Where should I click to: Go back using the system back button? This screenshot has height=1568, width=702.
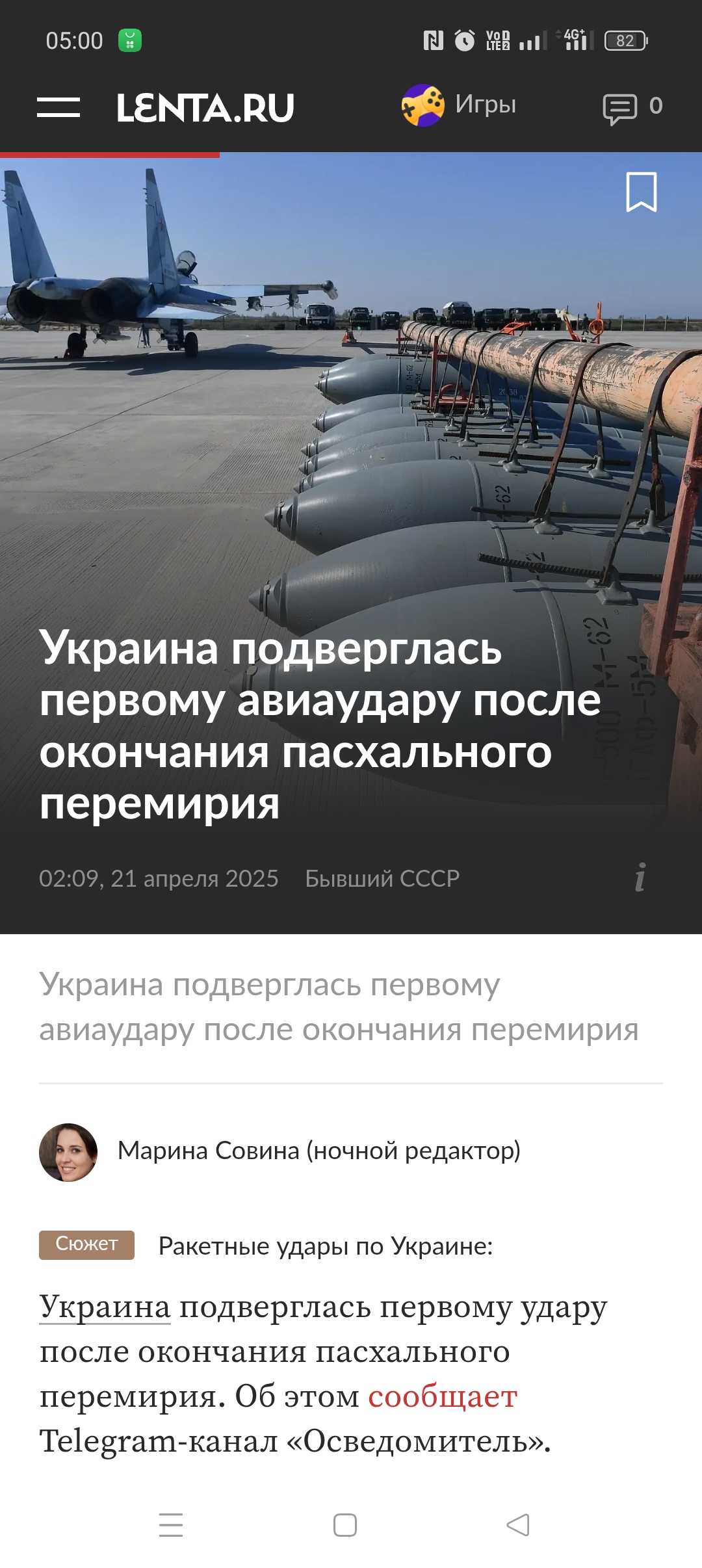click(x=518, y=1524)
